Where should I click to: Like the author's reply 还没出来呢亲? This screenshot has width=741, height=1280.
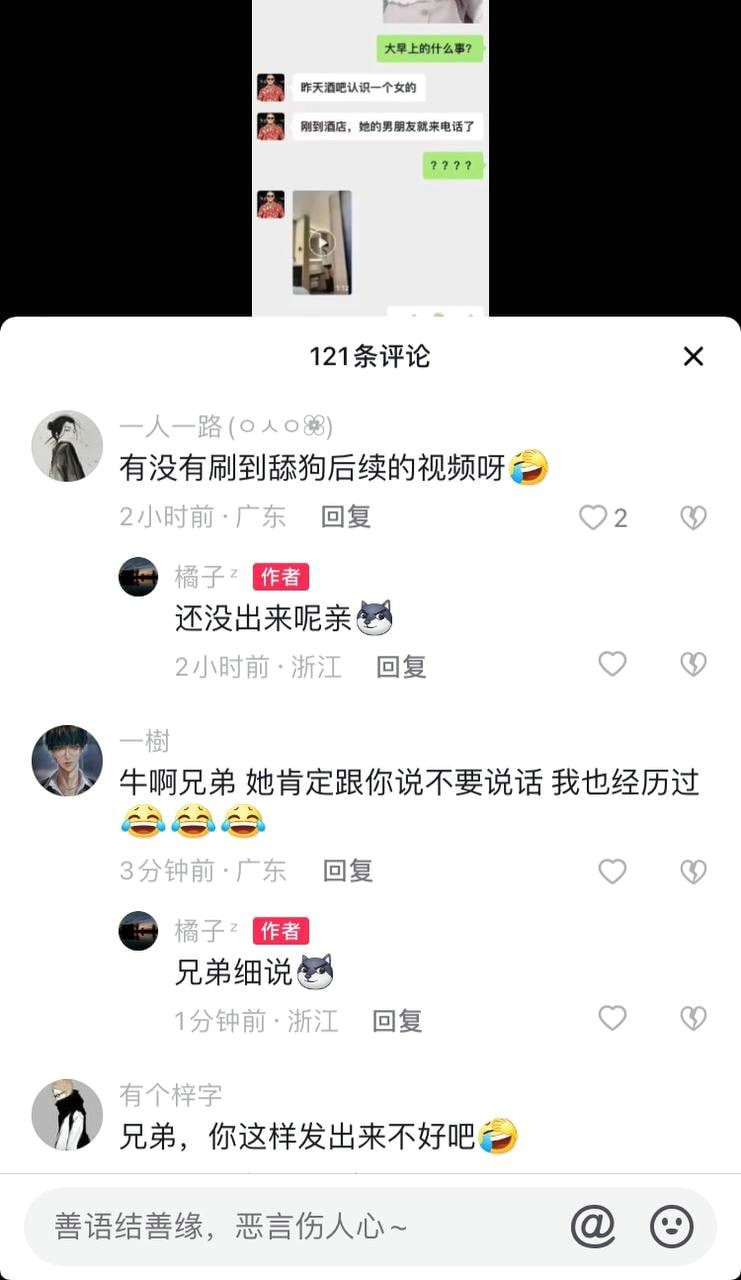click(612, 664)
